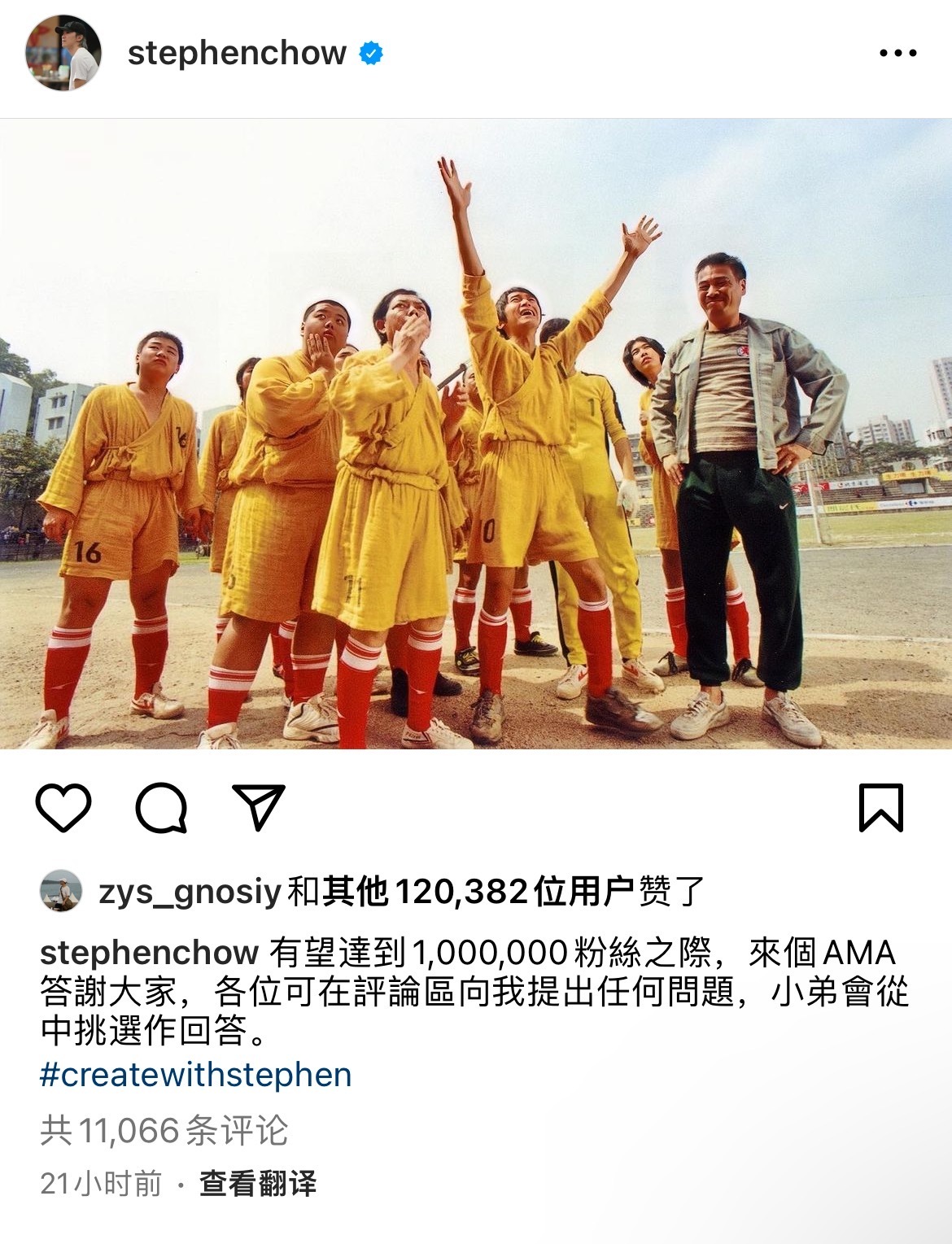The width and height of the screenshot is (952, 1244).
Task: Bookmark this post
Action: click(x=881, y=807)
